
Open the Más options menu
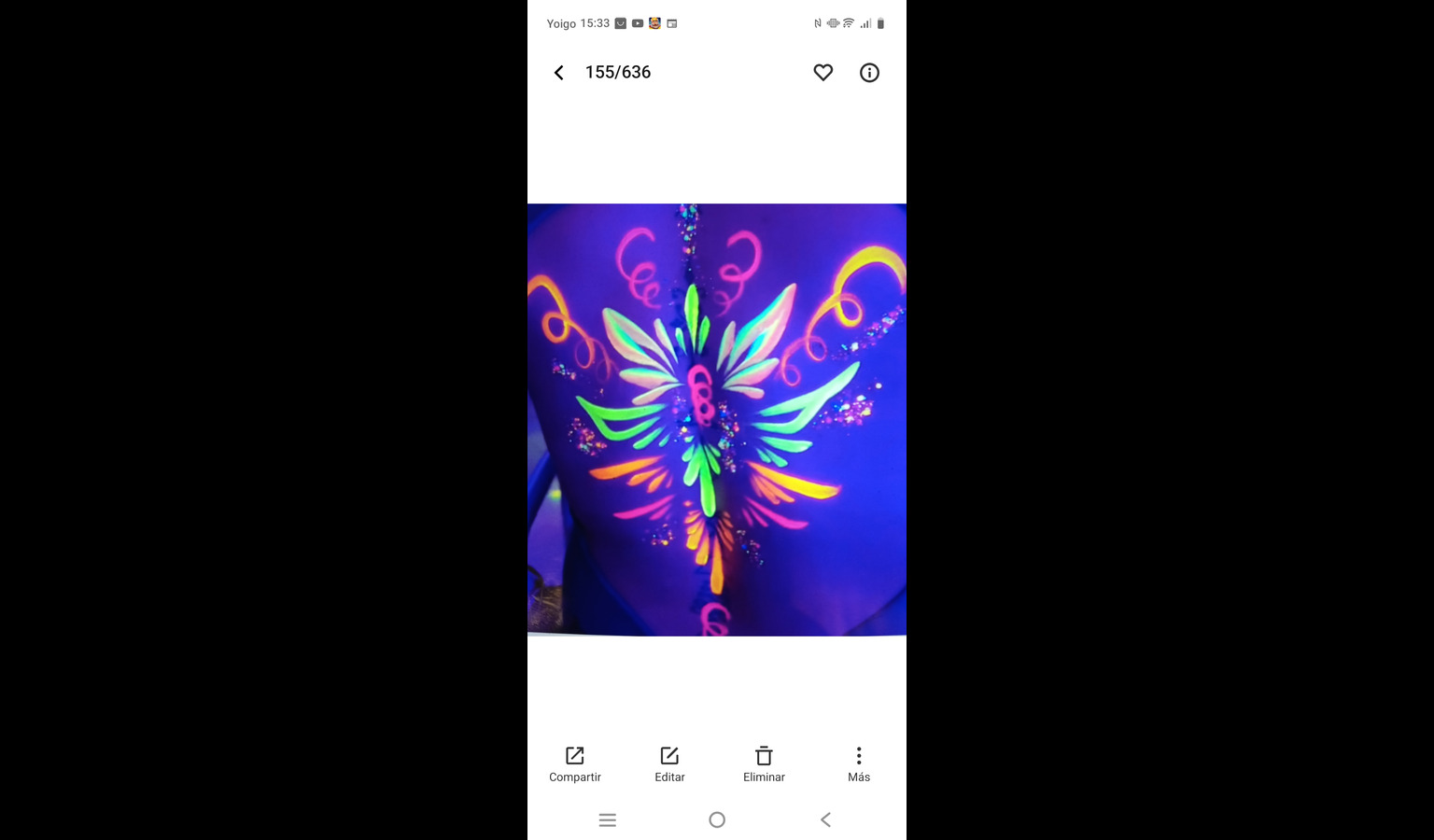859,763
